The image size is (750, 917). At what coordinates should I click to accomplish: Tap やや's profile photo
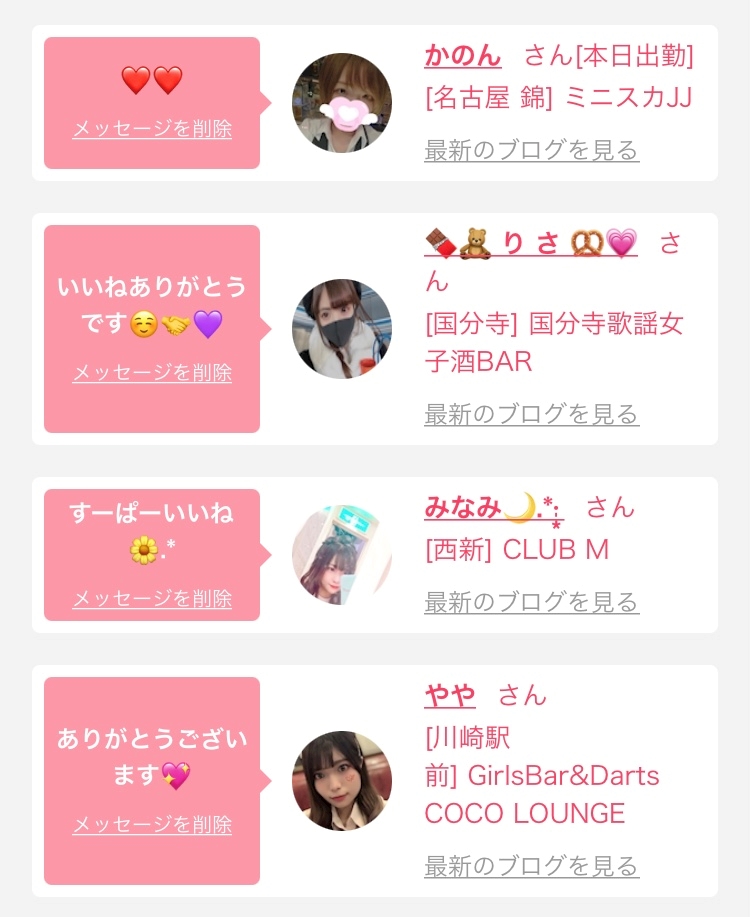click(342, 780)
